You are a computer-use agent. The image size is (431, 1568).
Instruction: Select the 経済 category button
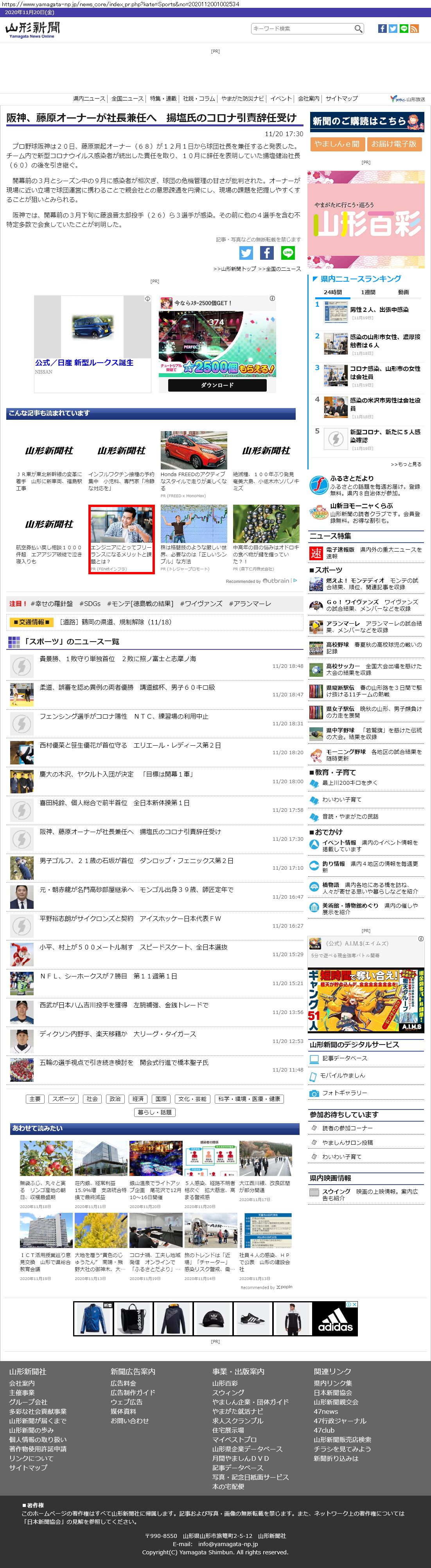pos(138,1099)
